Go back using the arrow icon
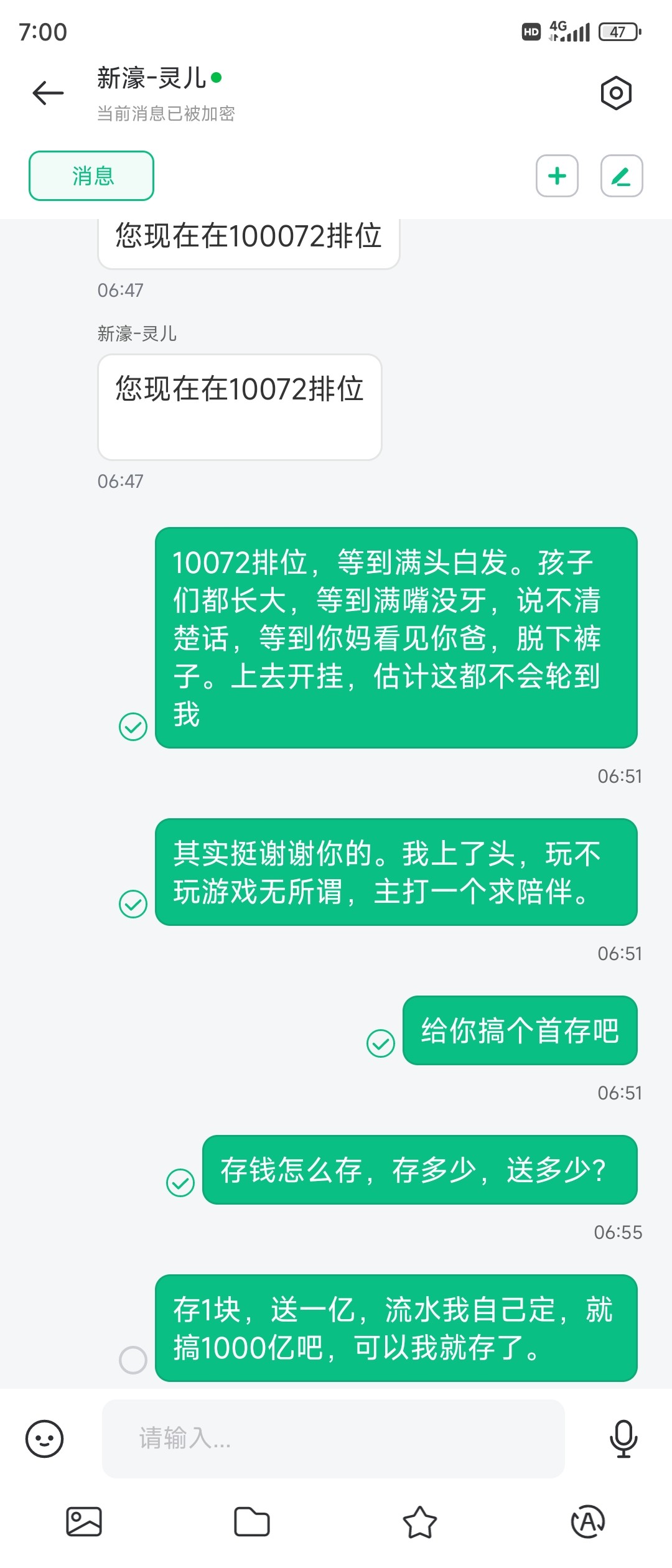 click(x=48, y=93)
